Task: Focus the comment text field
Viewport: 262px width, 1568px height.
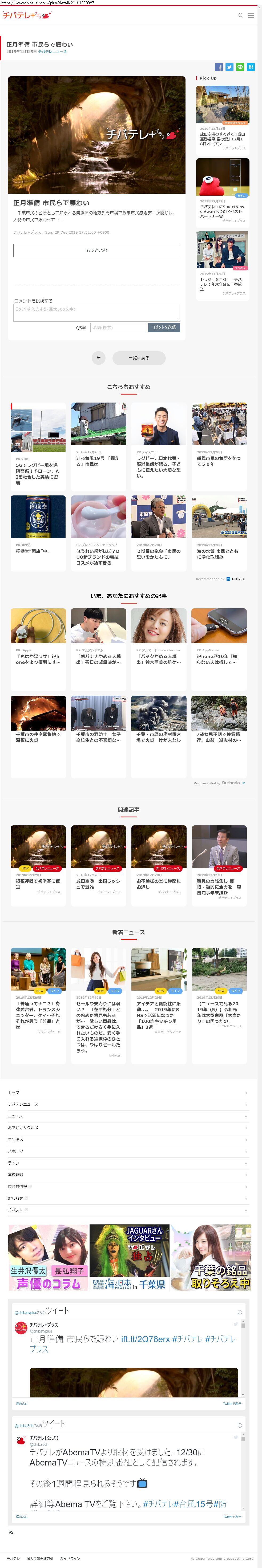Action: 97,312
